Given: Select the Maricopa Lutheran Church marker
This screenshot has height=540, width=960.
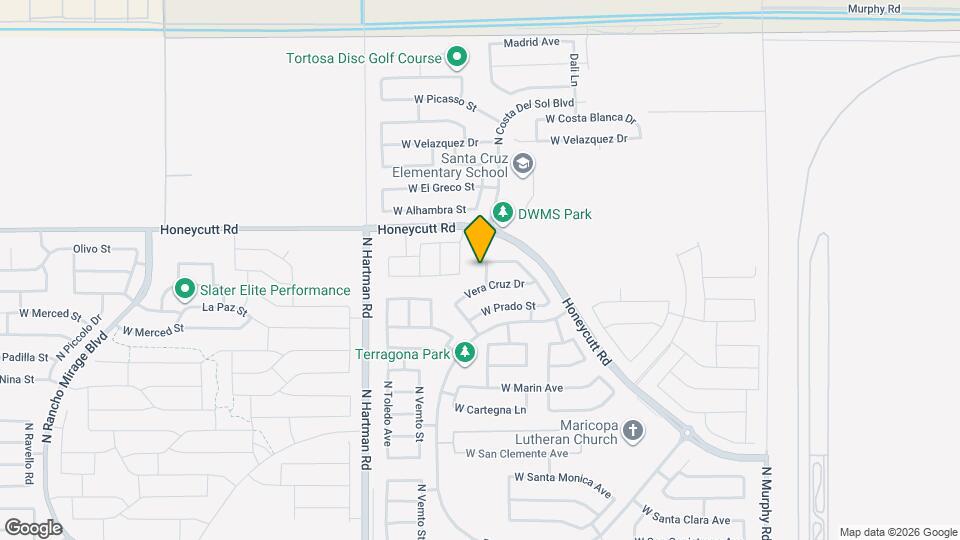Looking at the screenshot, I should click(x=632, y=430).
